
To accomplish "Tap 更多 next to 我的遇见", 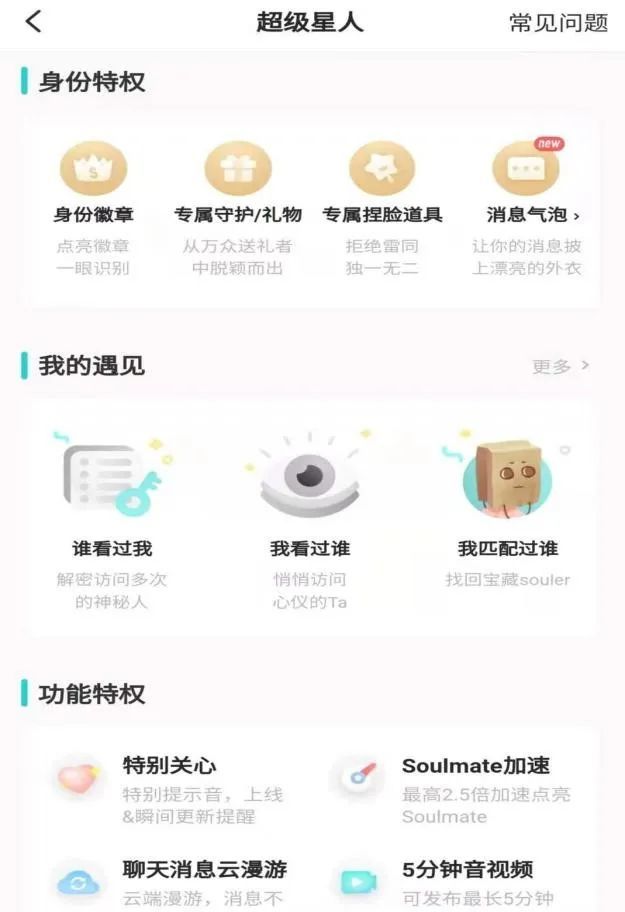I will 560,366.
